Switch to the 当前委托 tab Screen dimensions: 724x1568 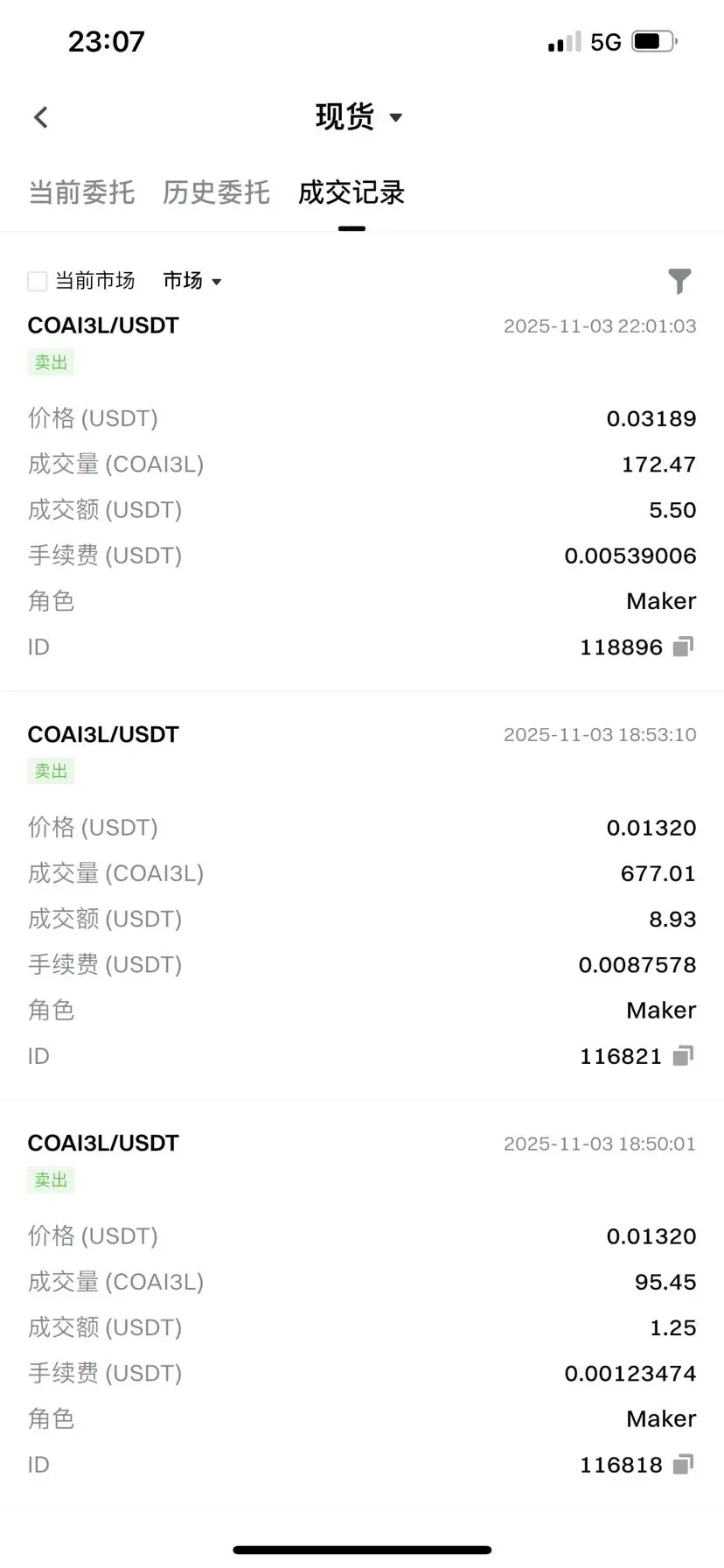point(81,192)
